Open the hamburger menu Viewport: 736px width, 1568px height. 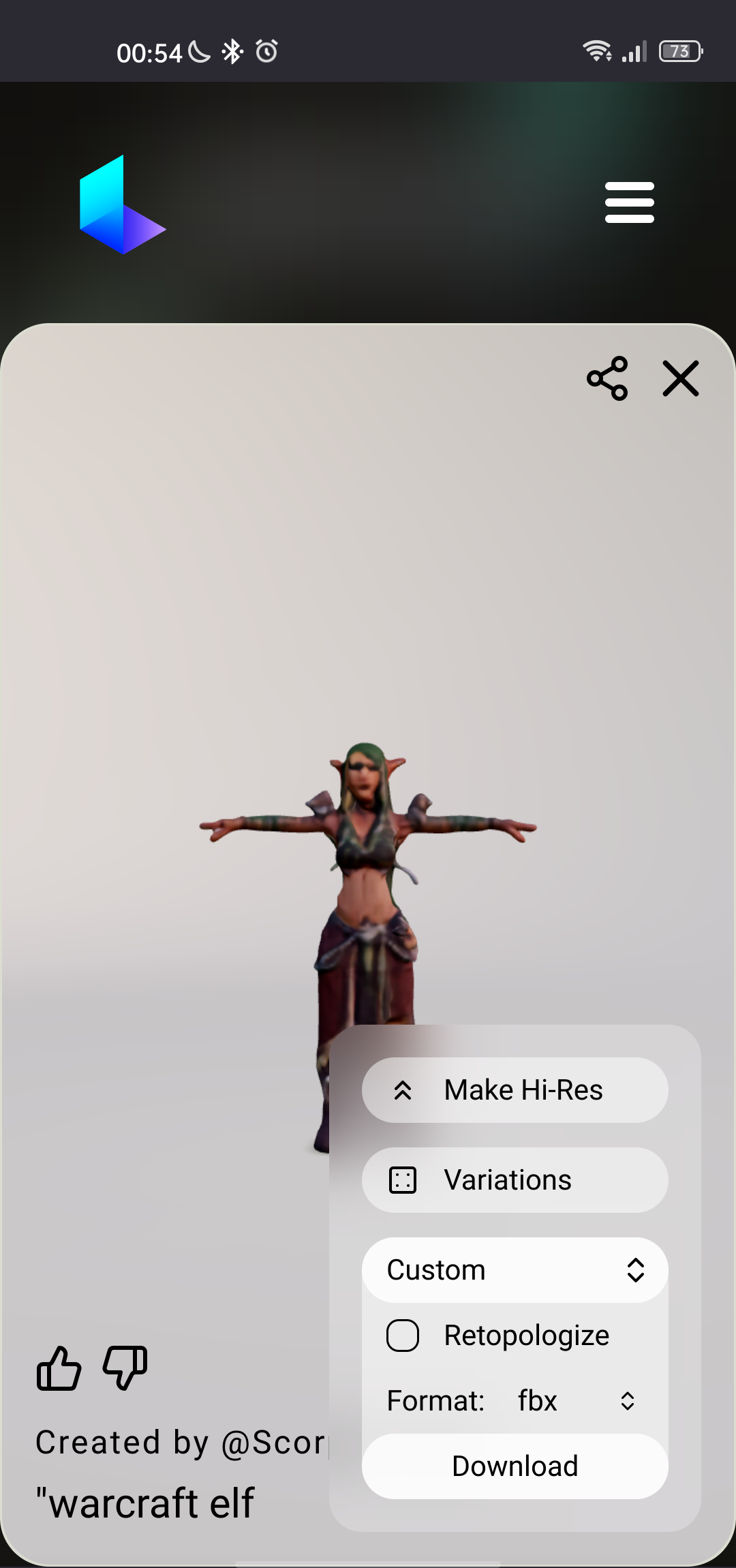[x=629, y=202]
